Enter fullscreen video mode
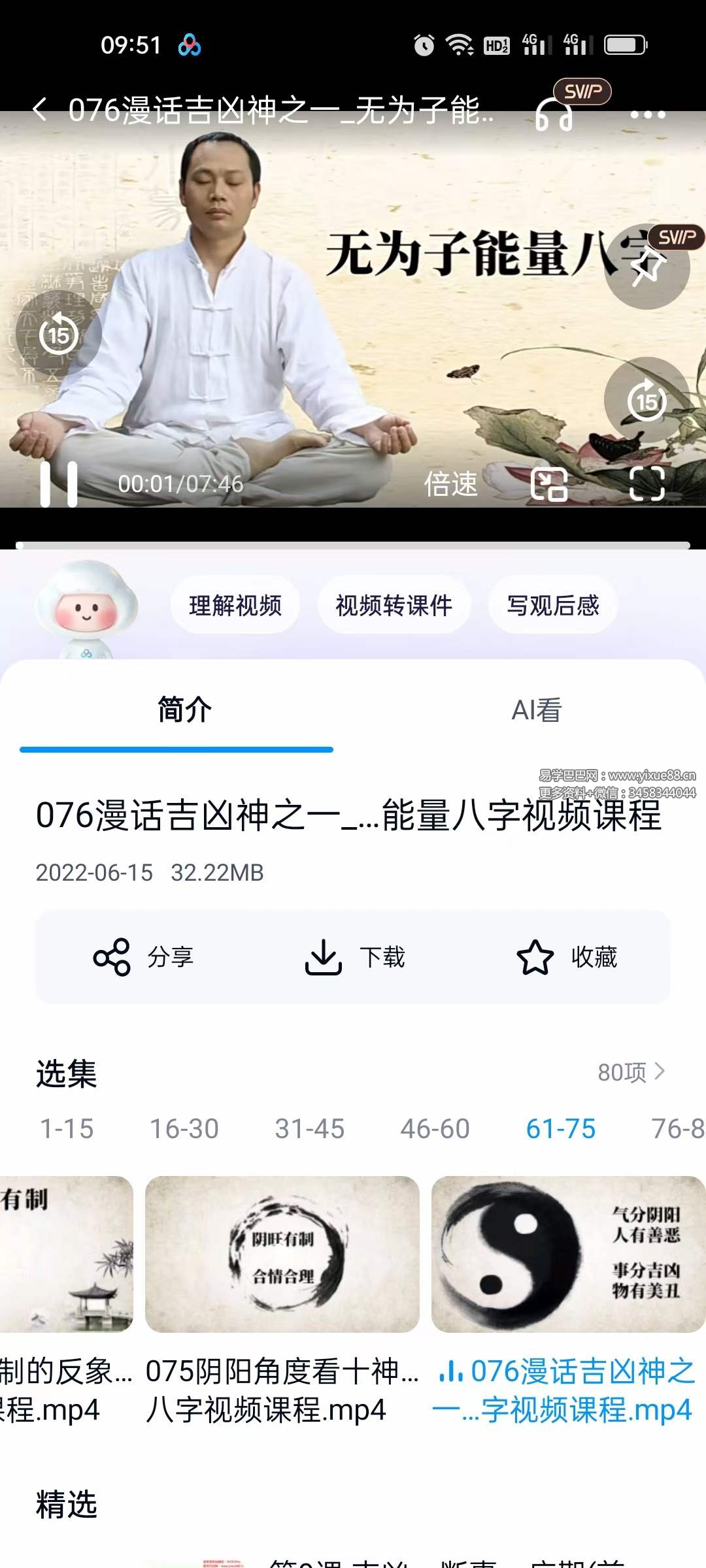706x1568 pixels. (x=647, y=485)
